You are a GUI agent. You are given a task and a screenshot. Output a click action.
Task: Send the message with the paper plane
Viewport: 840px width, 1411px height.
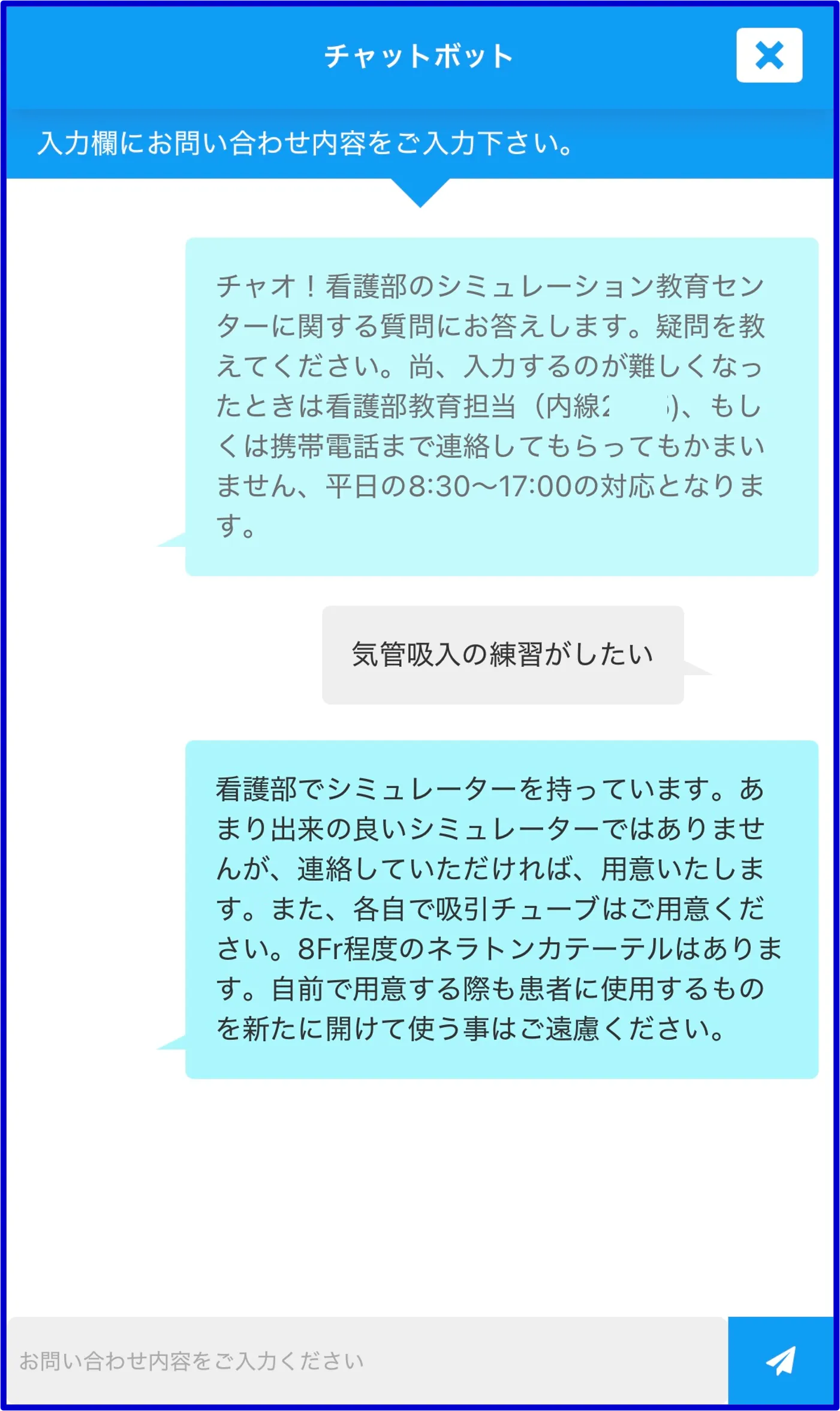point(780,1360)
